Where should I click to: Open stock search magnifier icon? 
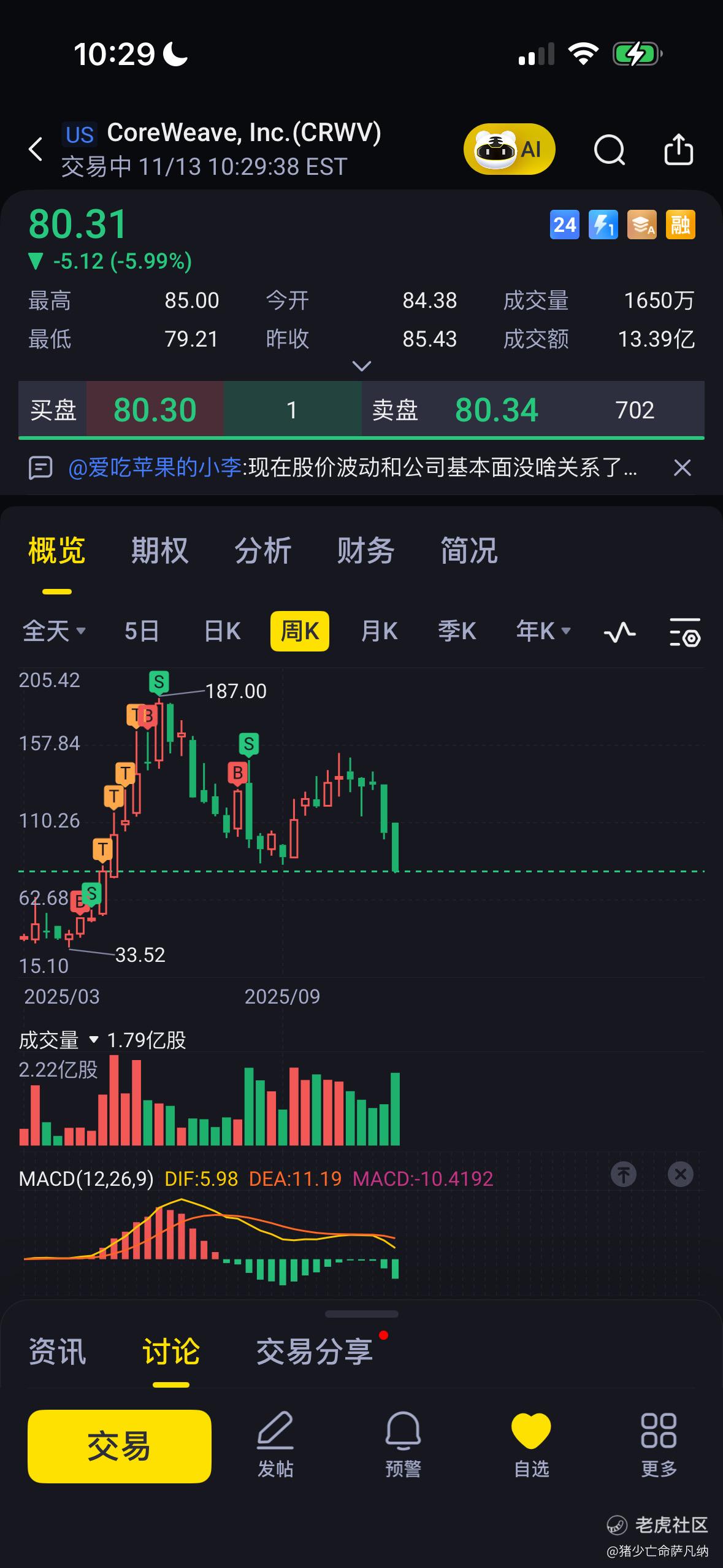pos(609,150)
